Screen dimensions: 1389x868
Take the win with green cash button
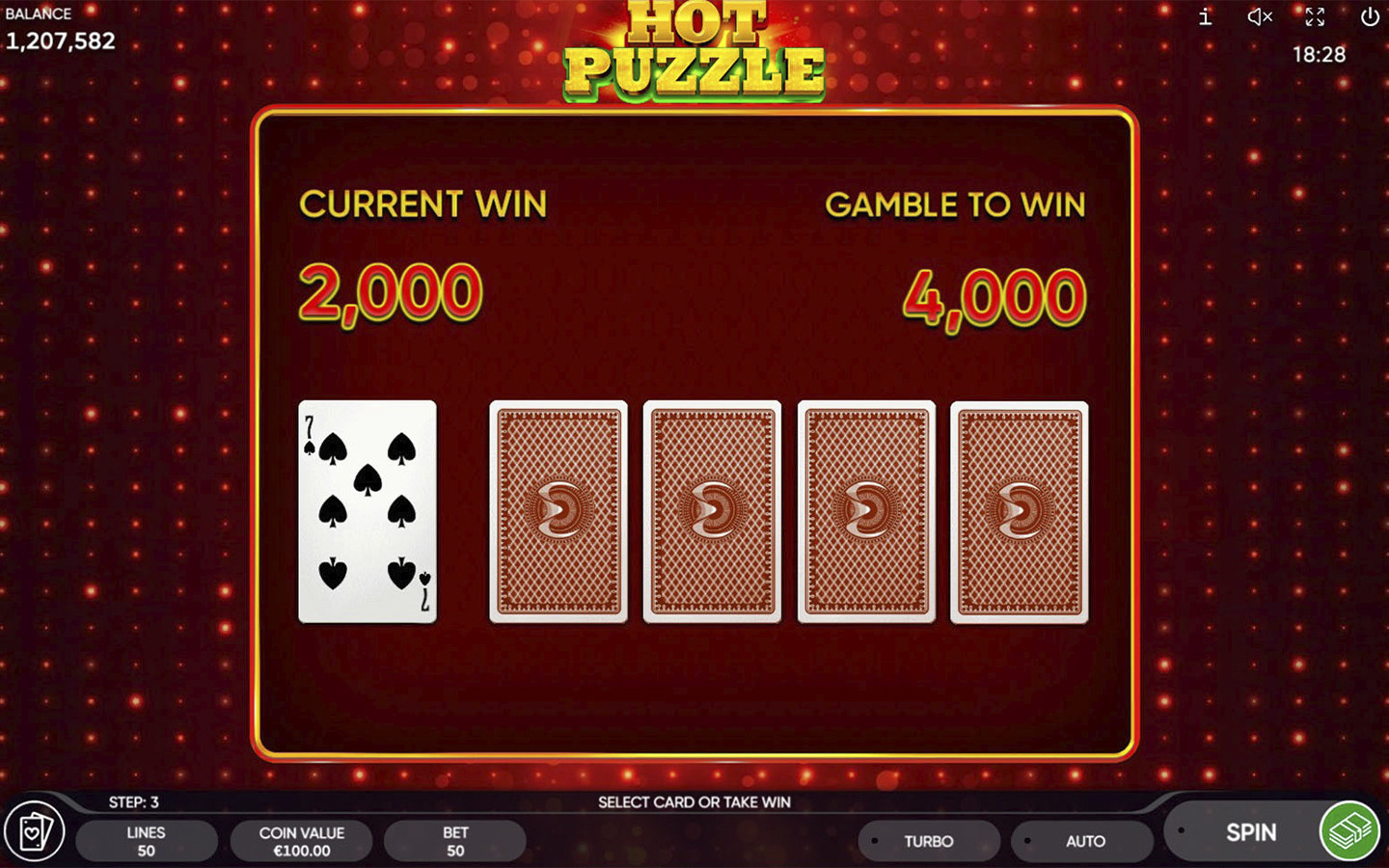[1349, 831]
